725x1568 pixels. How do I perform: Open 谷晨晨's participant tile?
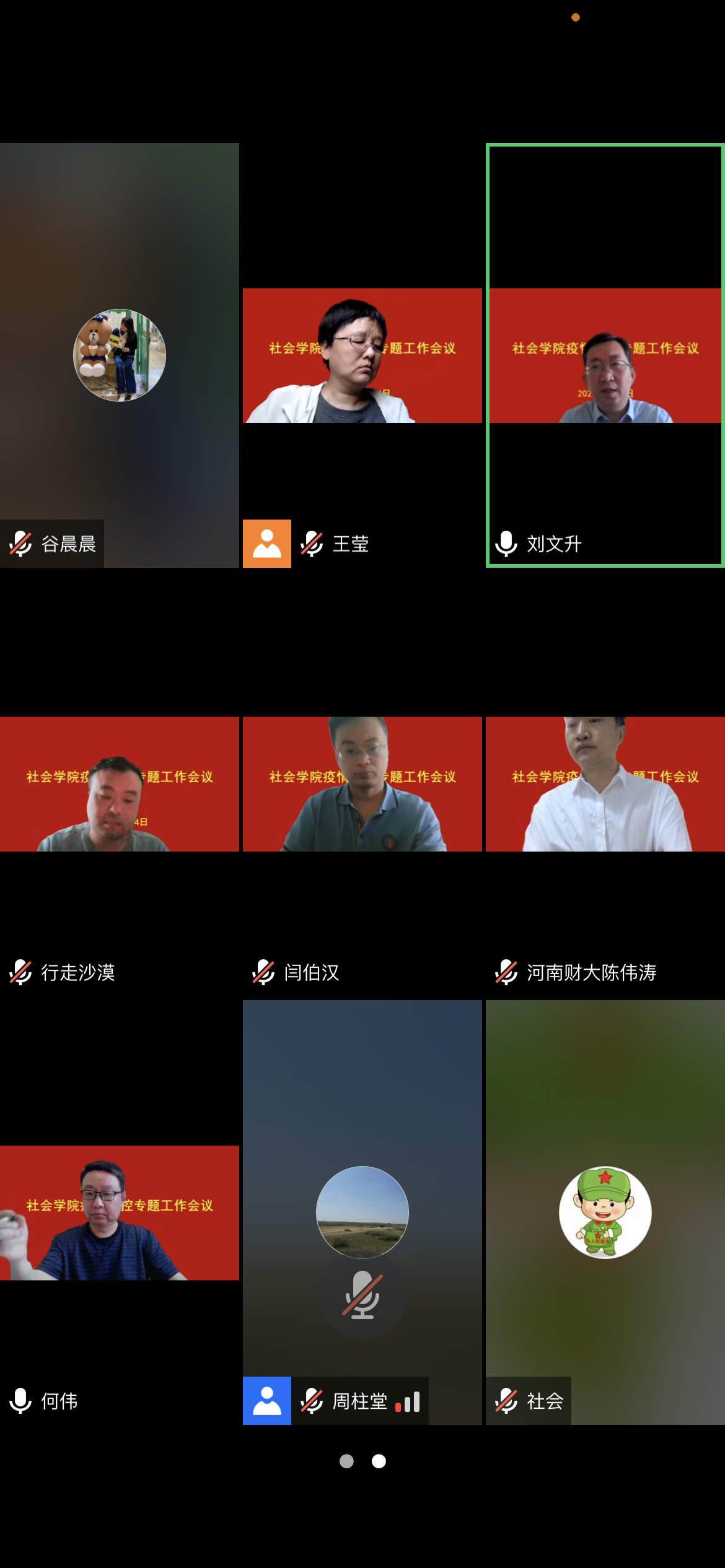119,355
